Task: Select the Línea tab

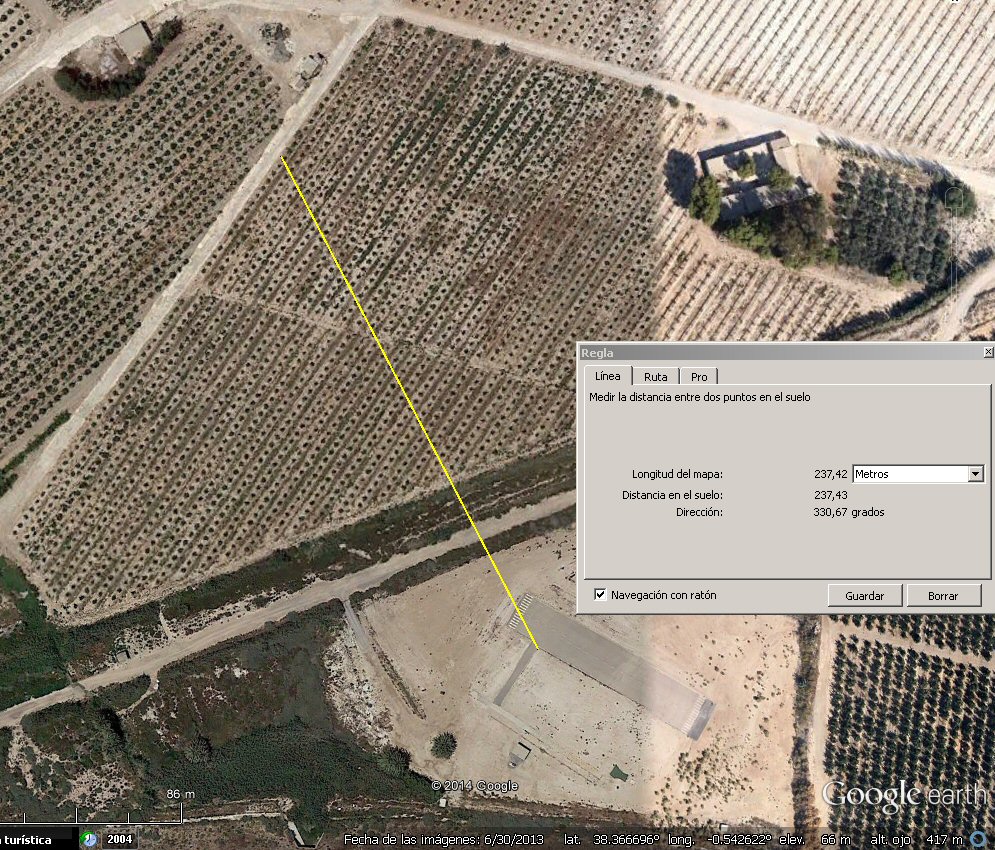Action: coord(607,376)
